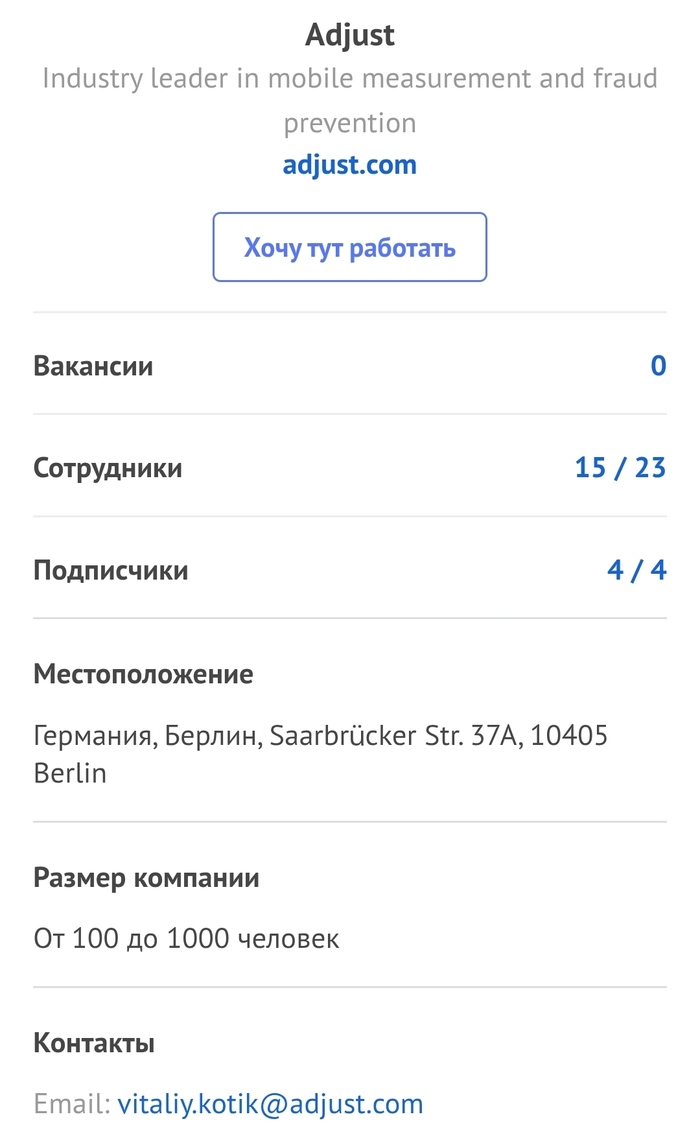
Task: Open the subscribers 4 / 4 link
Action: 636,571
